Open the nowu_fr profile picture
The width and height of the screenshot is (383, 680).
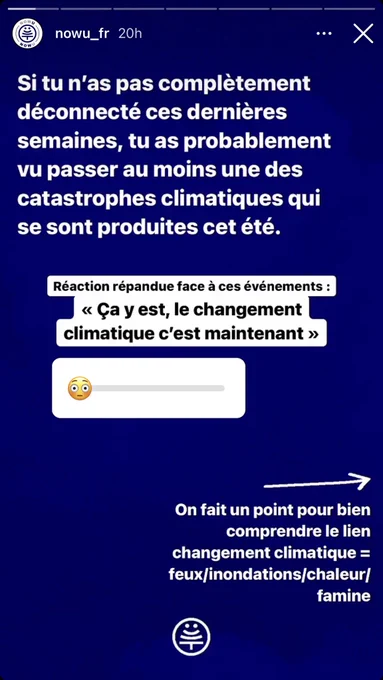27,33
